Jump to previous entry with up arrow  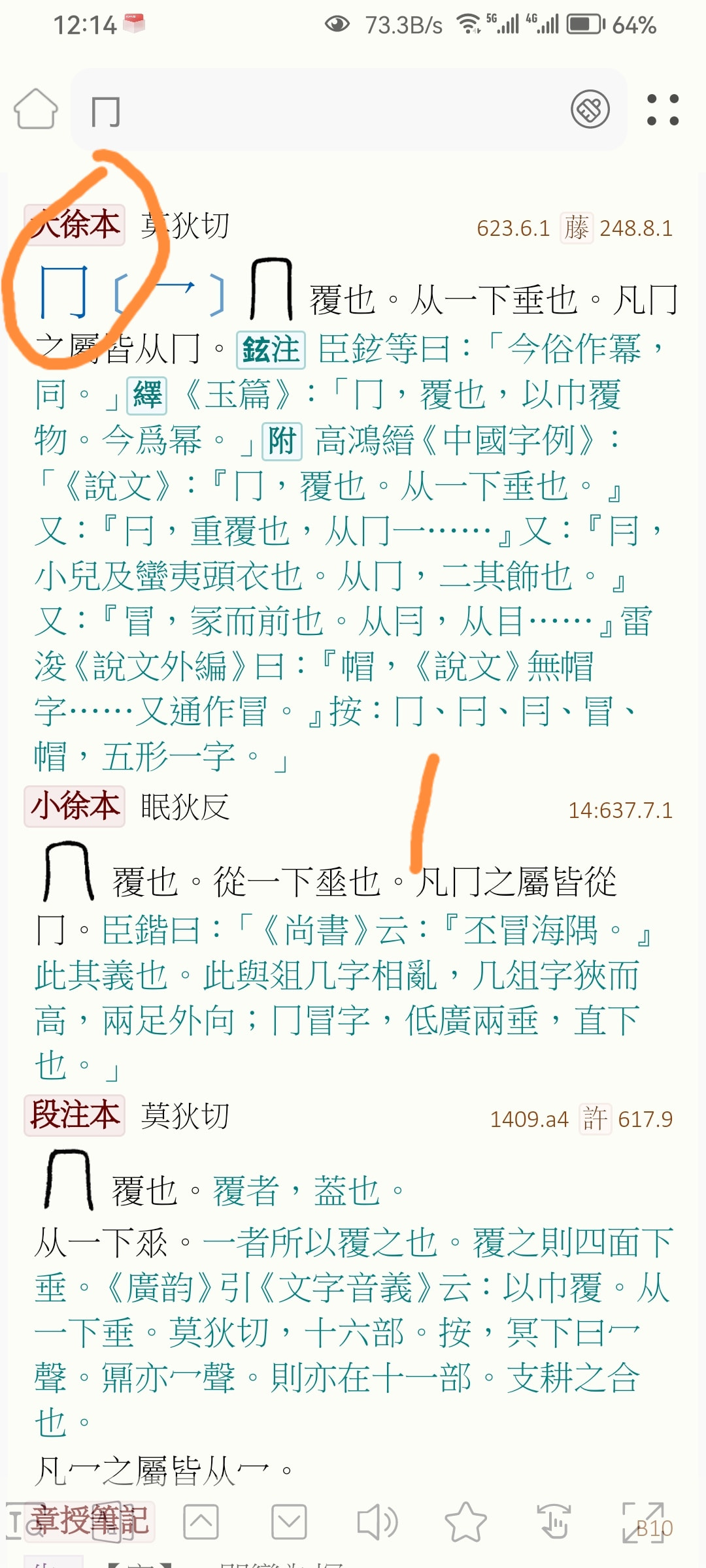click(x=201, y=1522)
